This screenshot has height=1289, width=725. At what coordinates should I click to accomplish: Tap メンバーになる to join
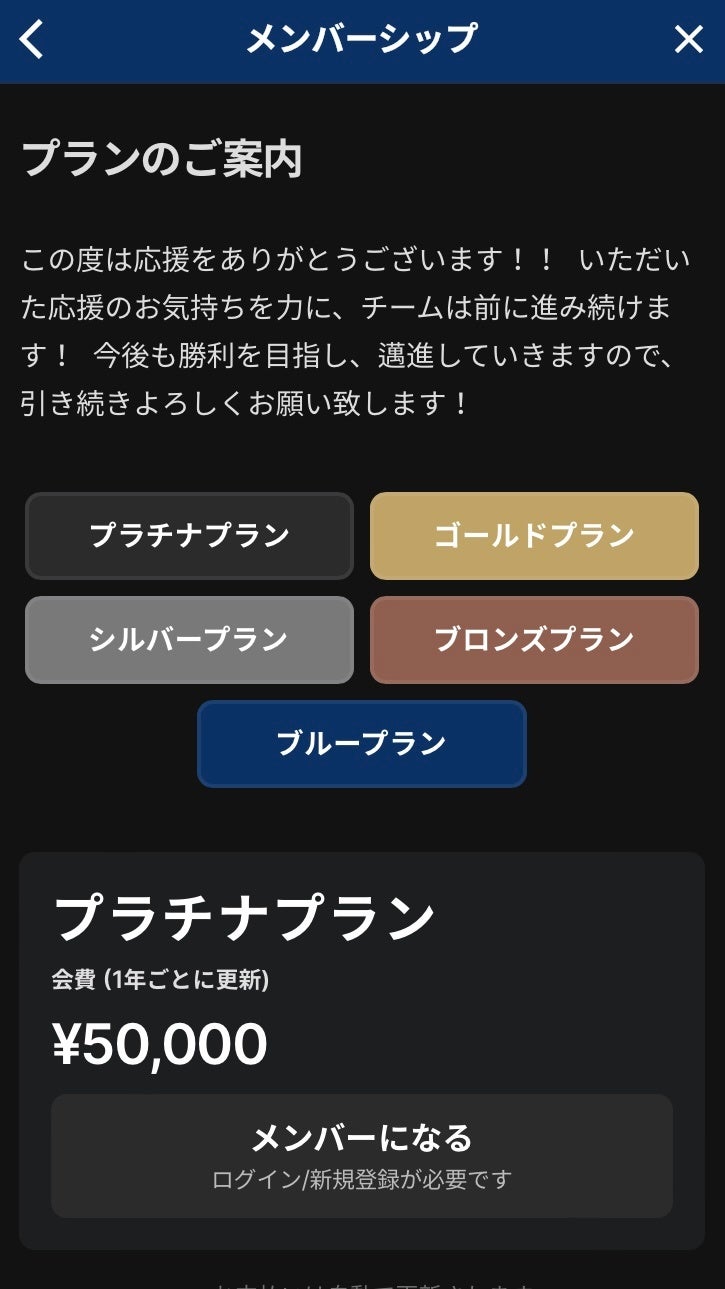click(x=361, y=1155)
